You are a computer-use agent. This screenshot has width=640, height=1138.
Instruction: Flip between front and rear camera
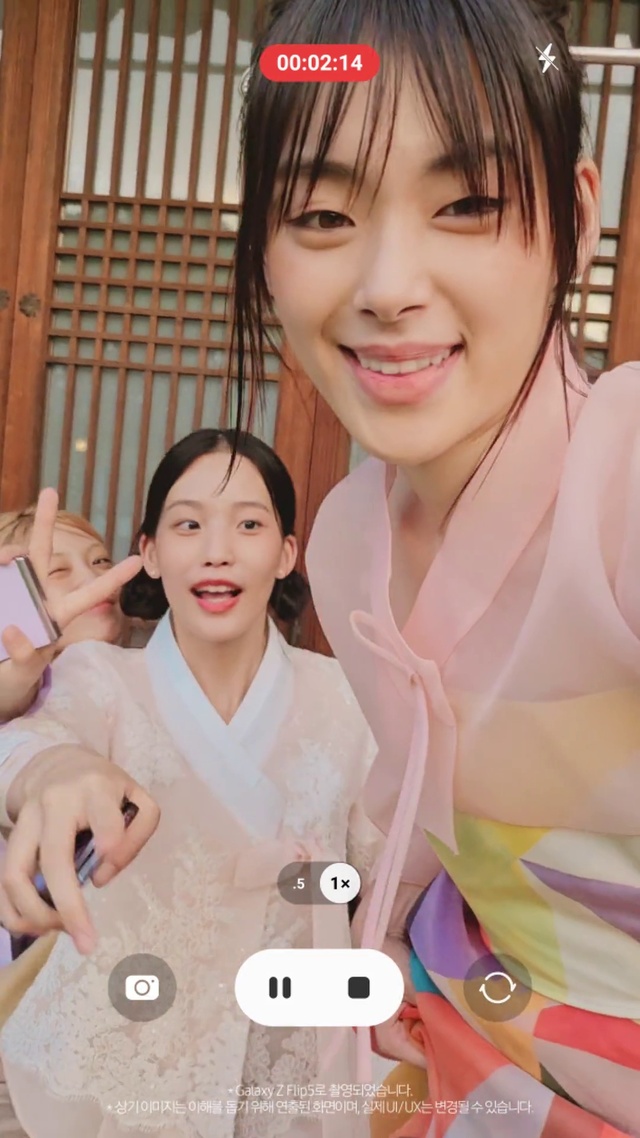(x=497, y=988)
